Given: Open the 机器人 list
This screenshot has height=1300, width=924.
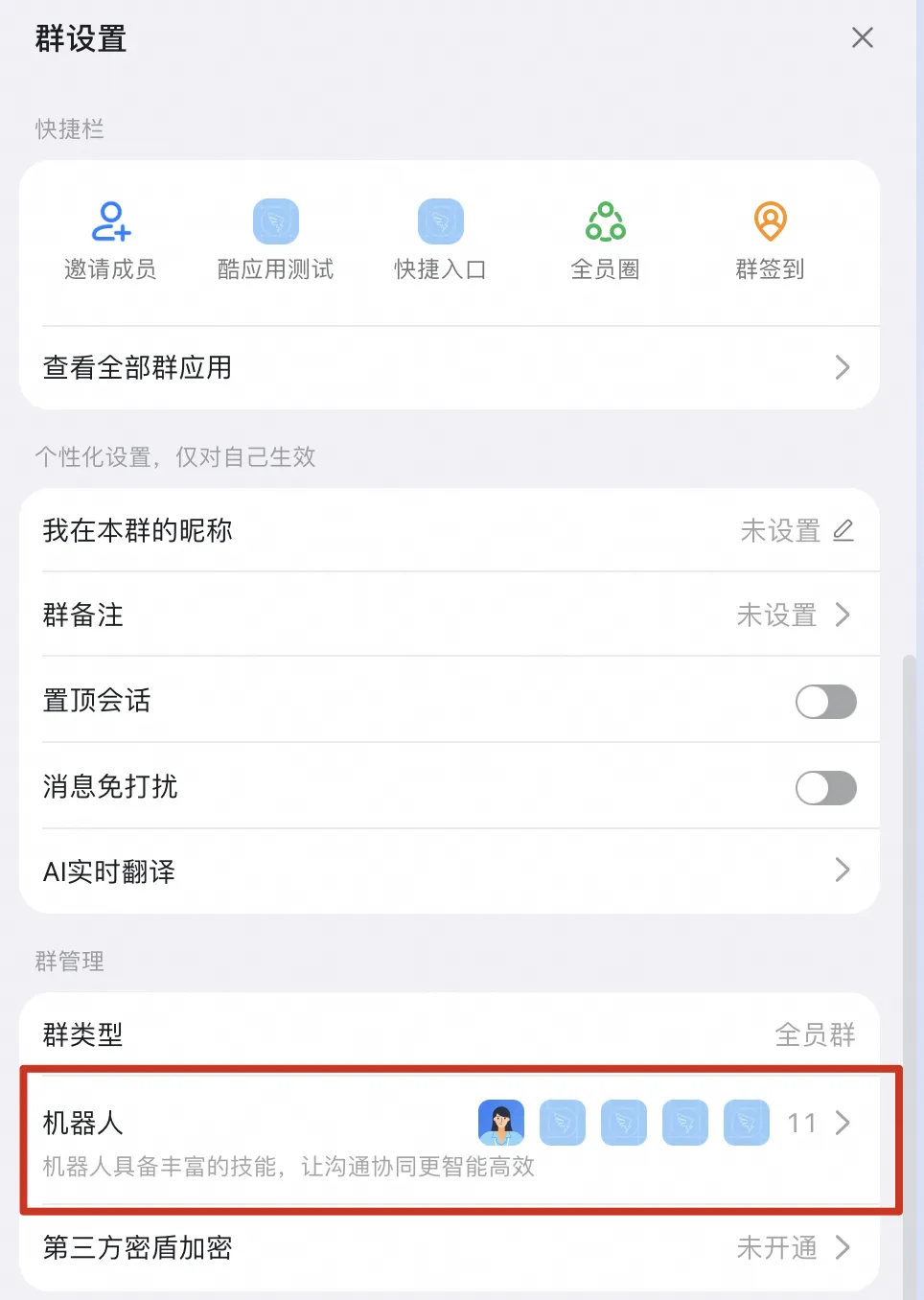Looking at the screenshot, I should click(x=449, y=1139).
